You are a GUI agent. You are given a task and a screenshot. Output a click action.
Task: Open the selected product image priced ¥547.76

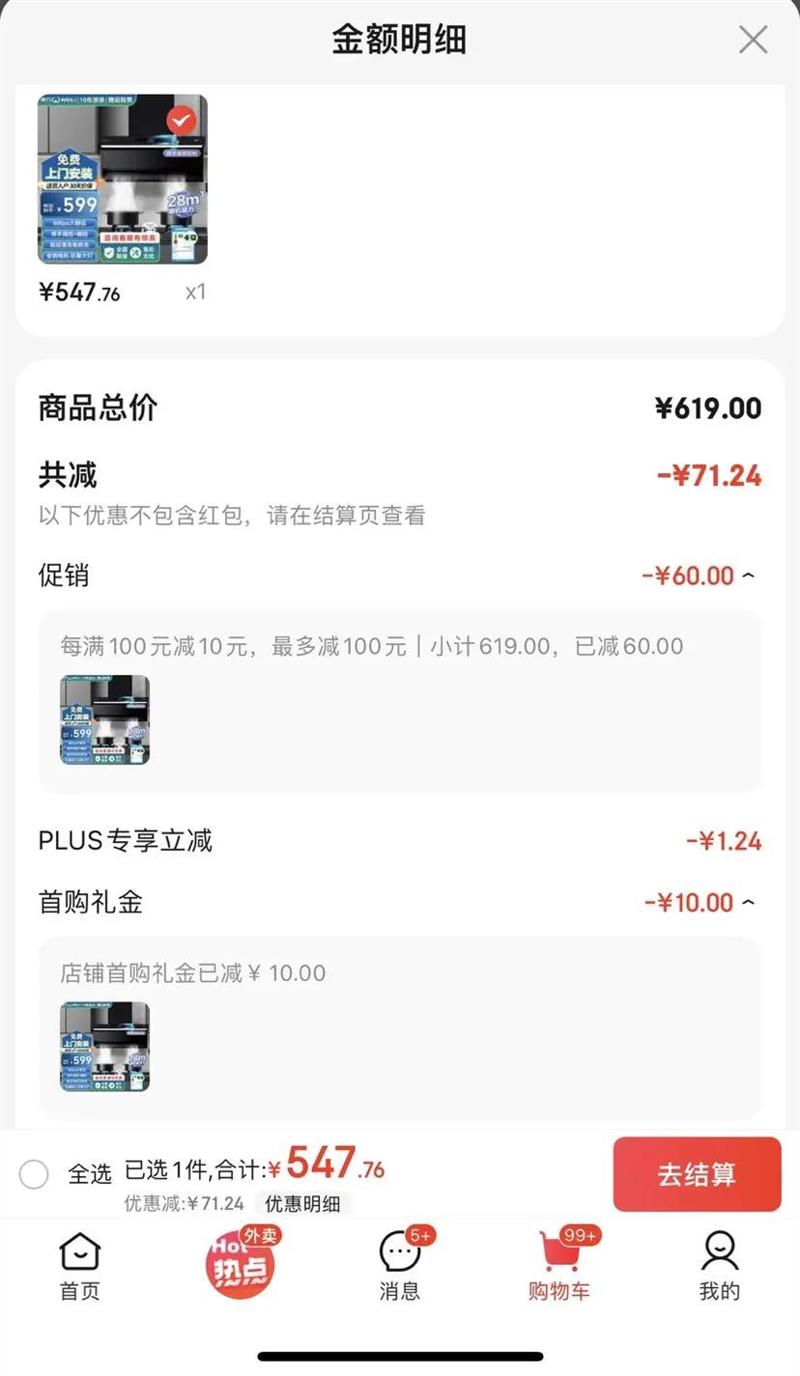click(x=122, y=179)
